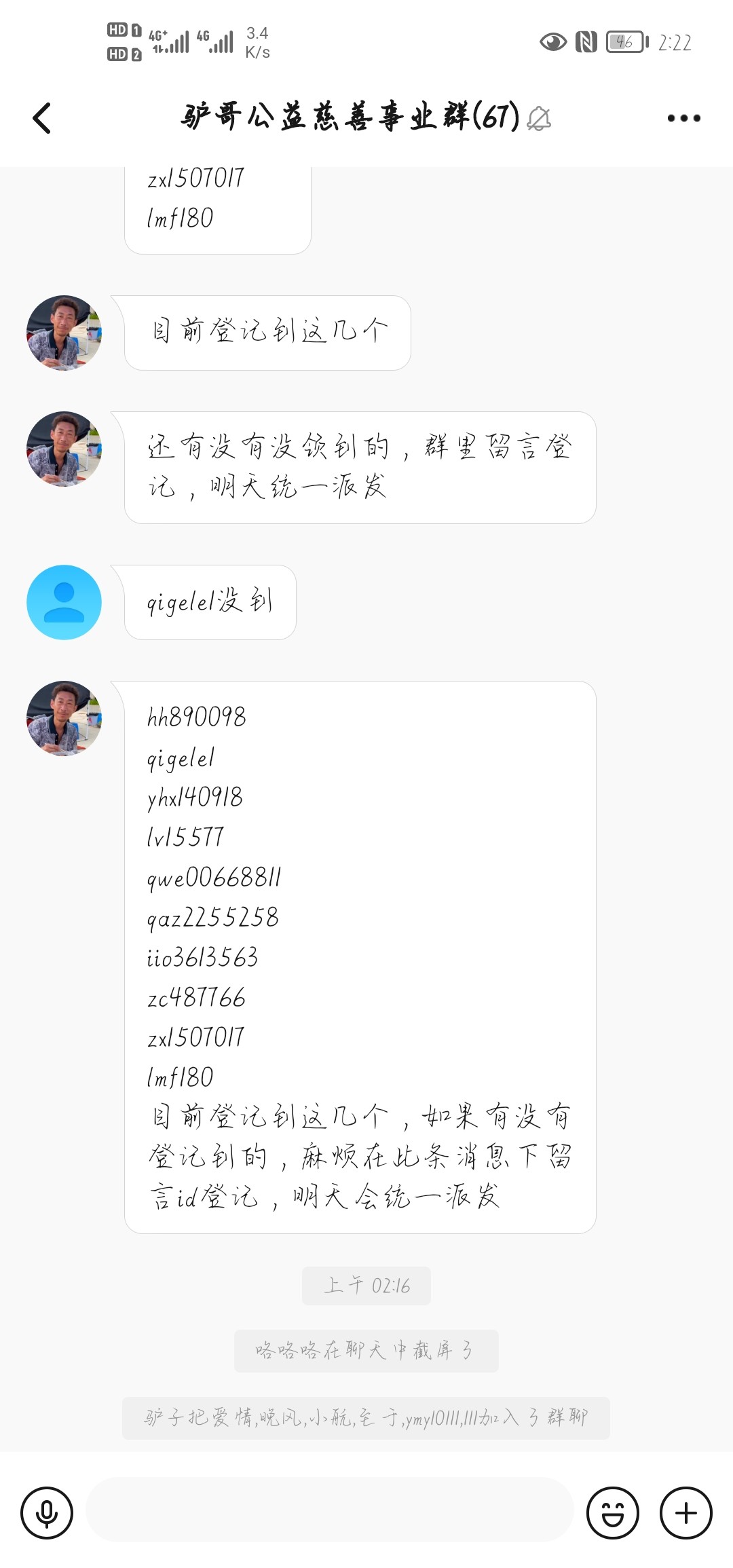Tap avatar beside the 目前登记到这几个 message
733x1568 pixels.
coord(64,333)
